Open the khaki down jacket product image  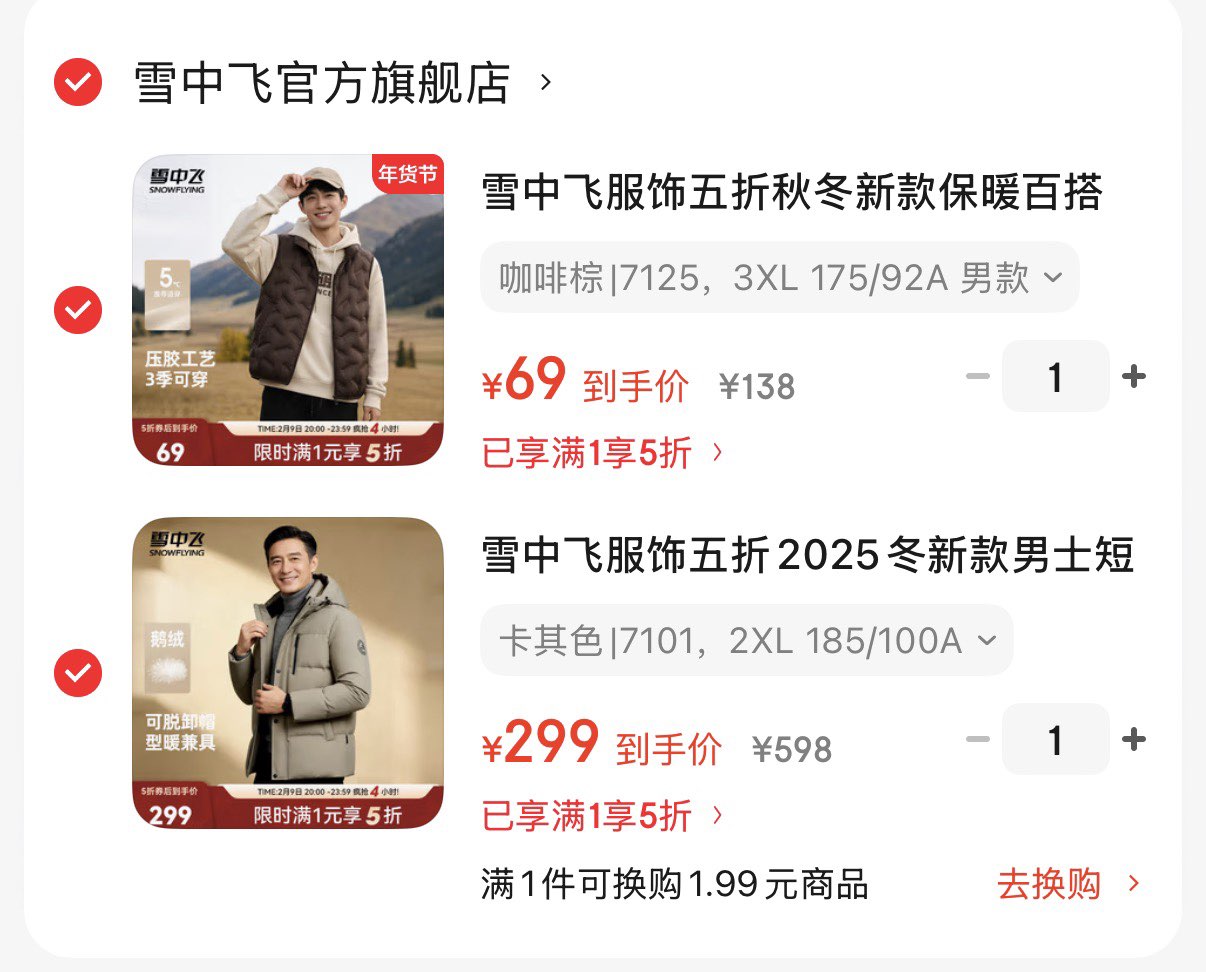click(x=288, y=673)
